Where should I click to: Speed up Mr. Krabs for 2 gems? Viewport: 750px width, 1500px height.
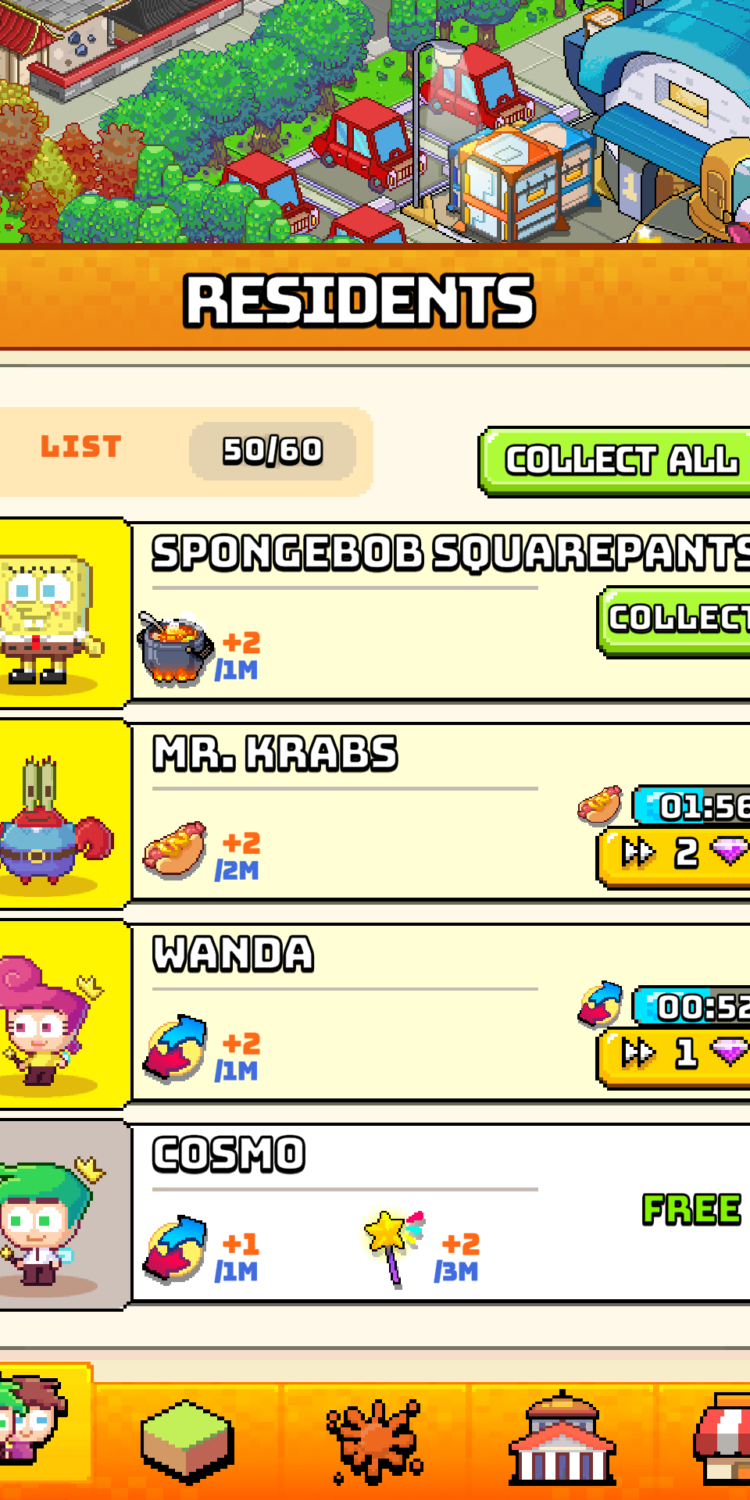[675, 853]
